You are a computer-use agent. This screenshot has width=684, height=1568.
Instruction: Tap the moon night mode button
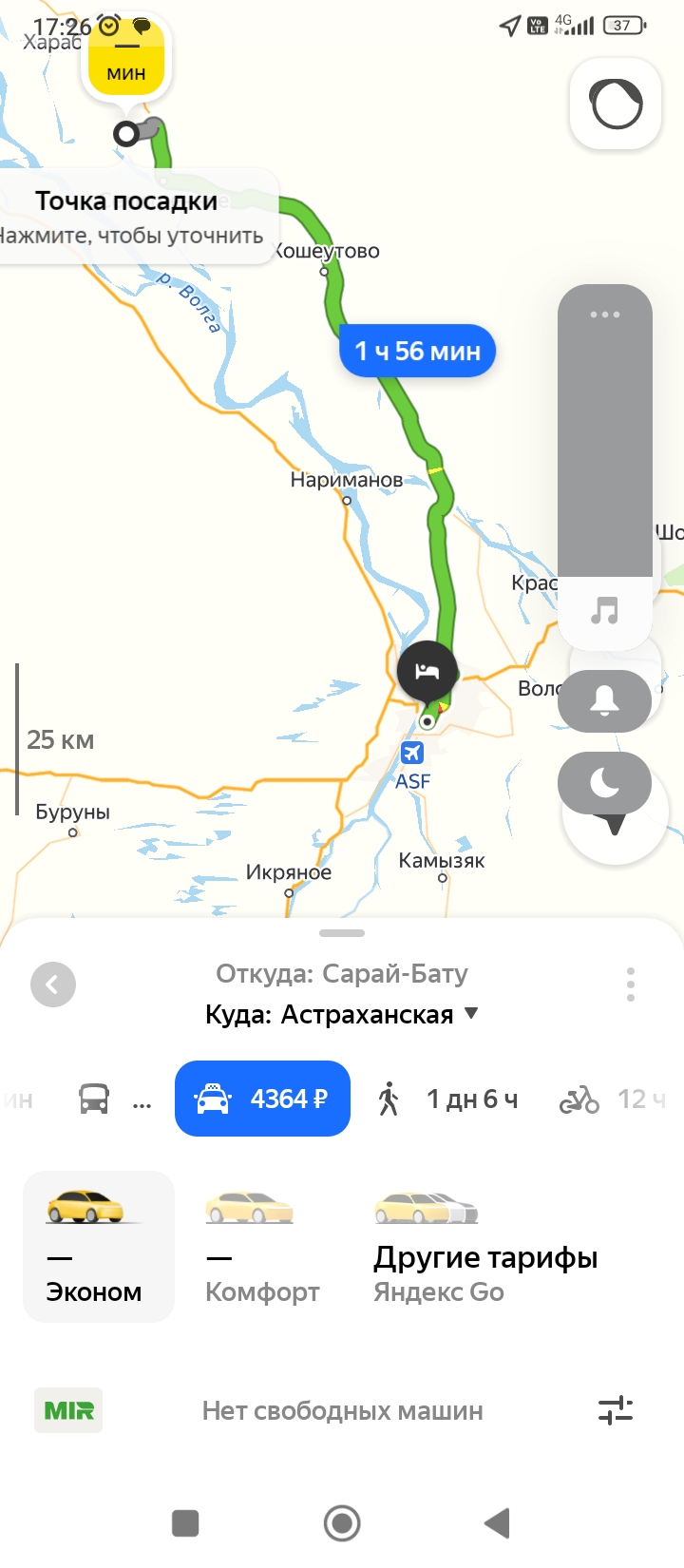pyautogui.click(x=604, y=783)
